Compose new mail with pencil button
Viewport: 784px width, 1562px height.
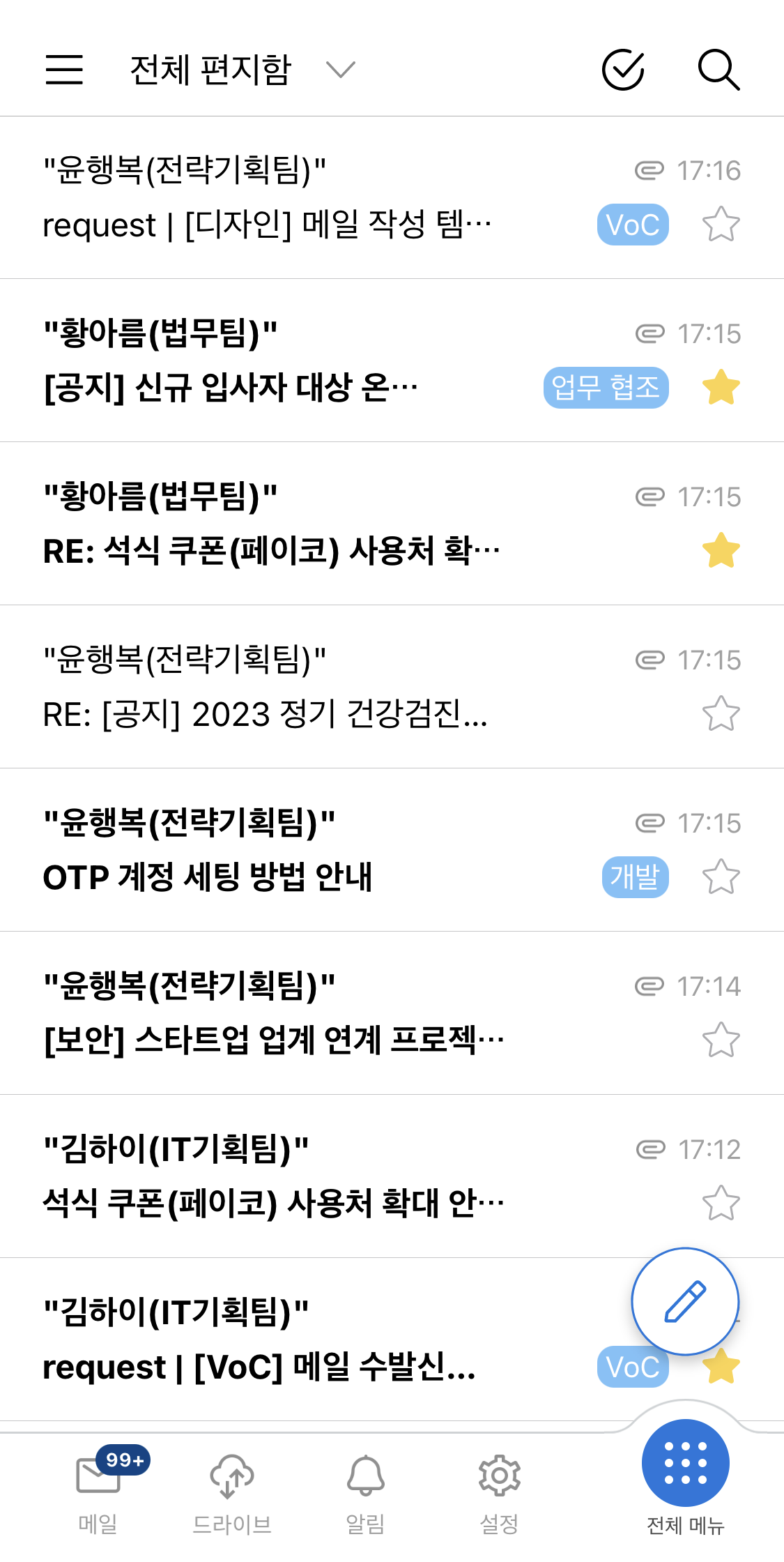685,1301
